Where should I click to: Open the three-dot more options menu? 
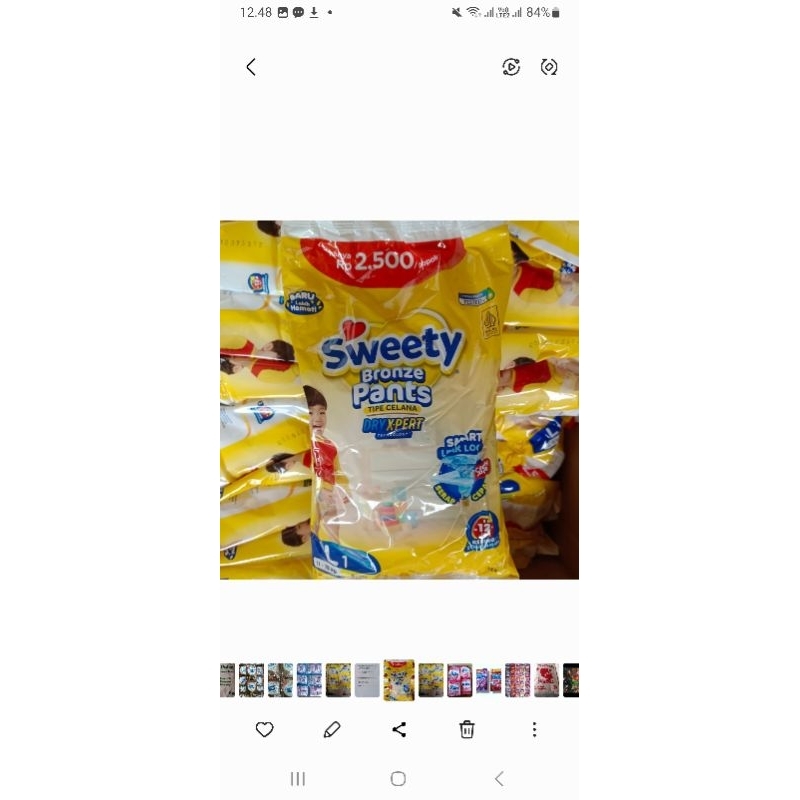534,729
